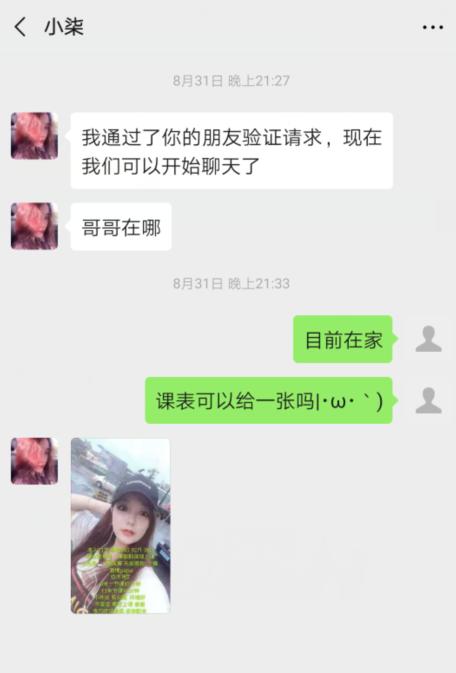The image size is (456, 673).
Task: Open the three-dot chat options menu
Action: click(432, 27)
